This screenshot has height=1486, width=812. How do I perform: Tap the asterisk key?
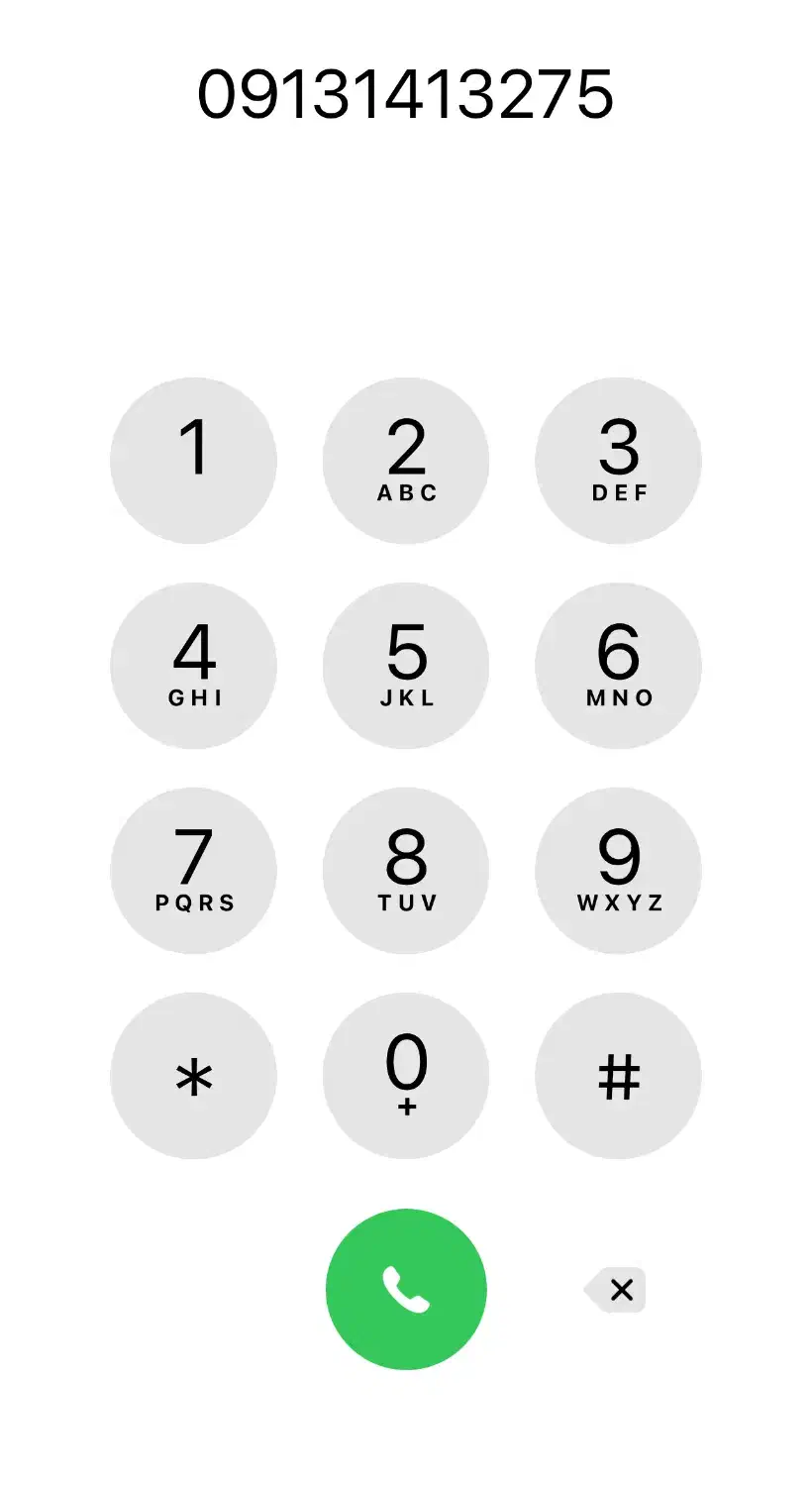coord(193,1076)
